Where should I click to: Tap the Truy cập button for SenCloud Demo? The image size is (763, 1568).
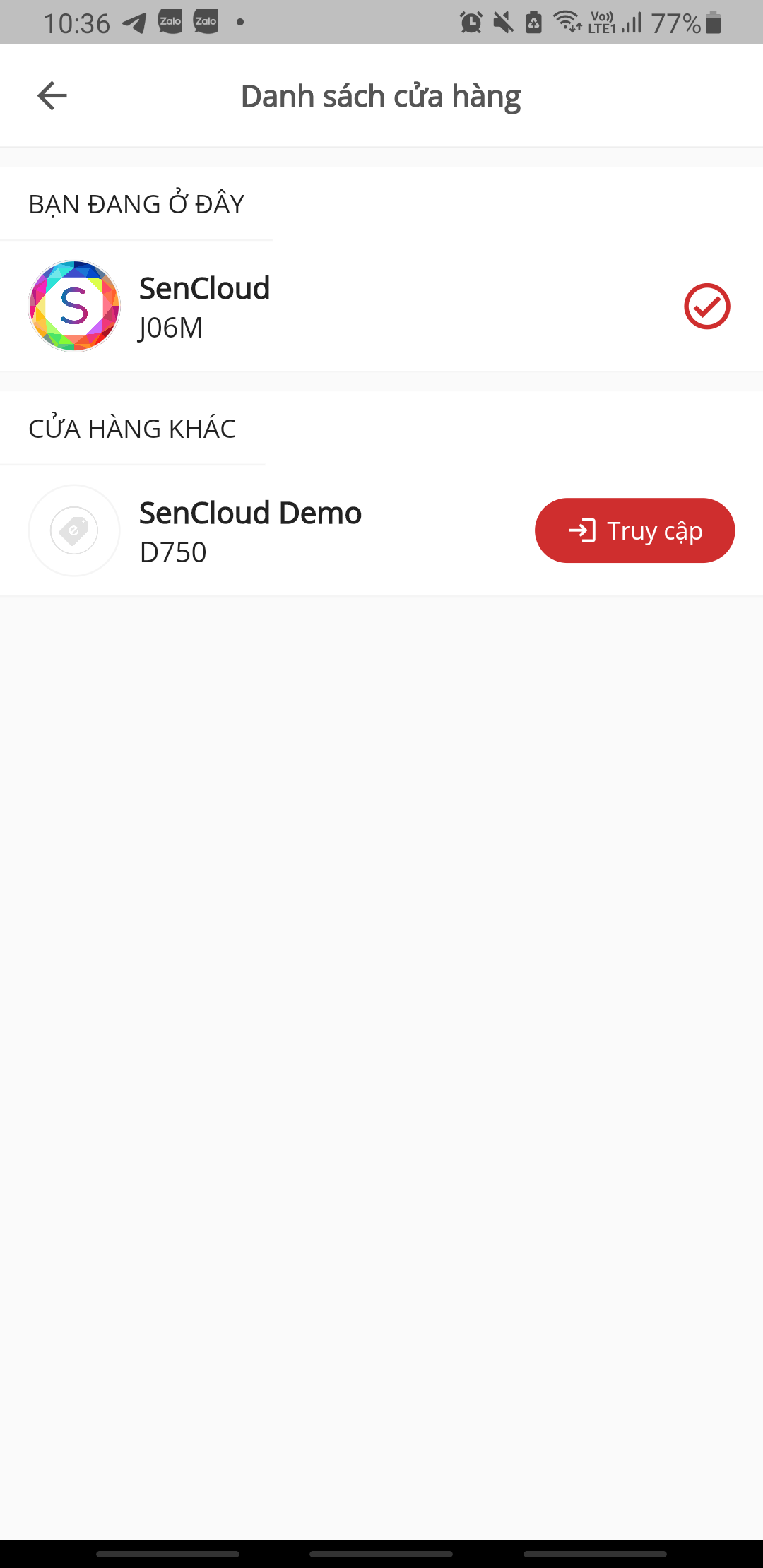click(x=634, y=530)
